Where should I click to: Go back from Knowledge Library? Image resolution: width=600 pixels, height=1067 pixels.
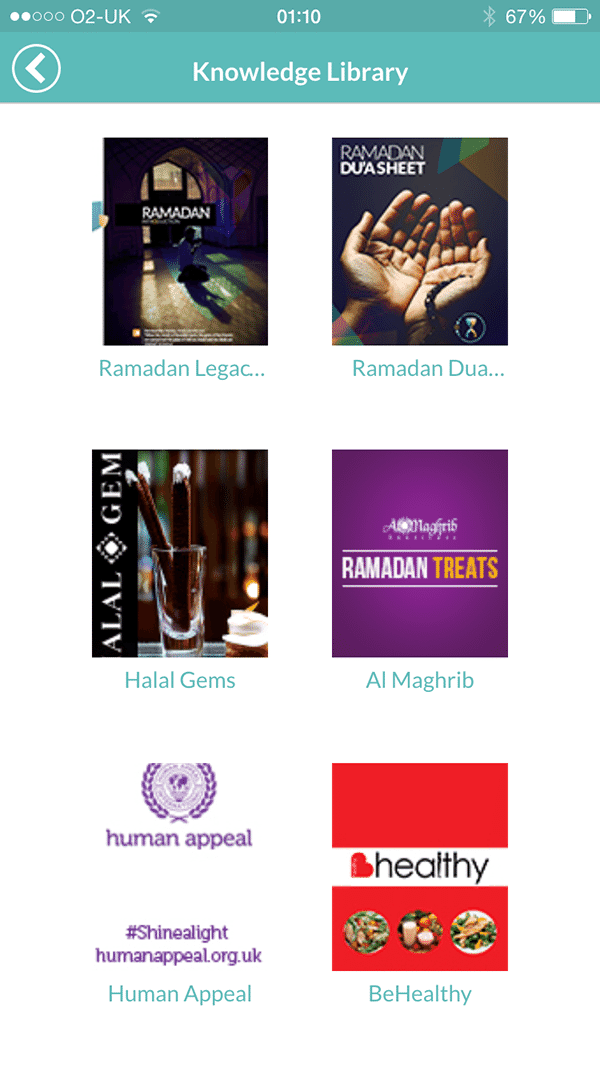point(36,69)
